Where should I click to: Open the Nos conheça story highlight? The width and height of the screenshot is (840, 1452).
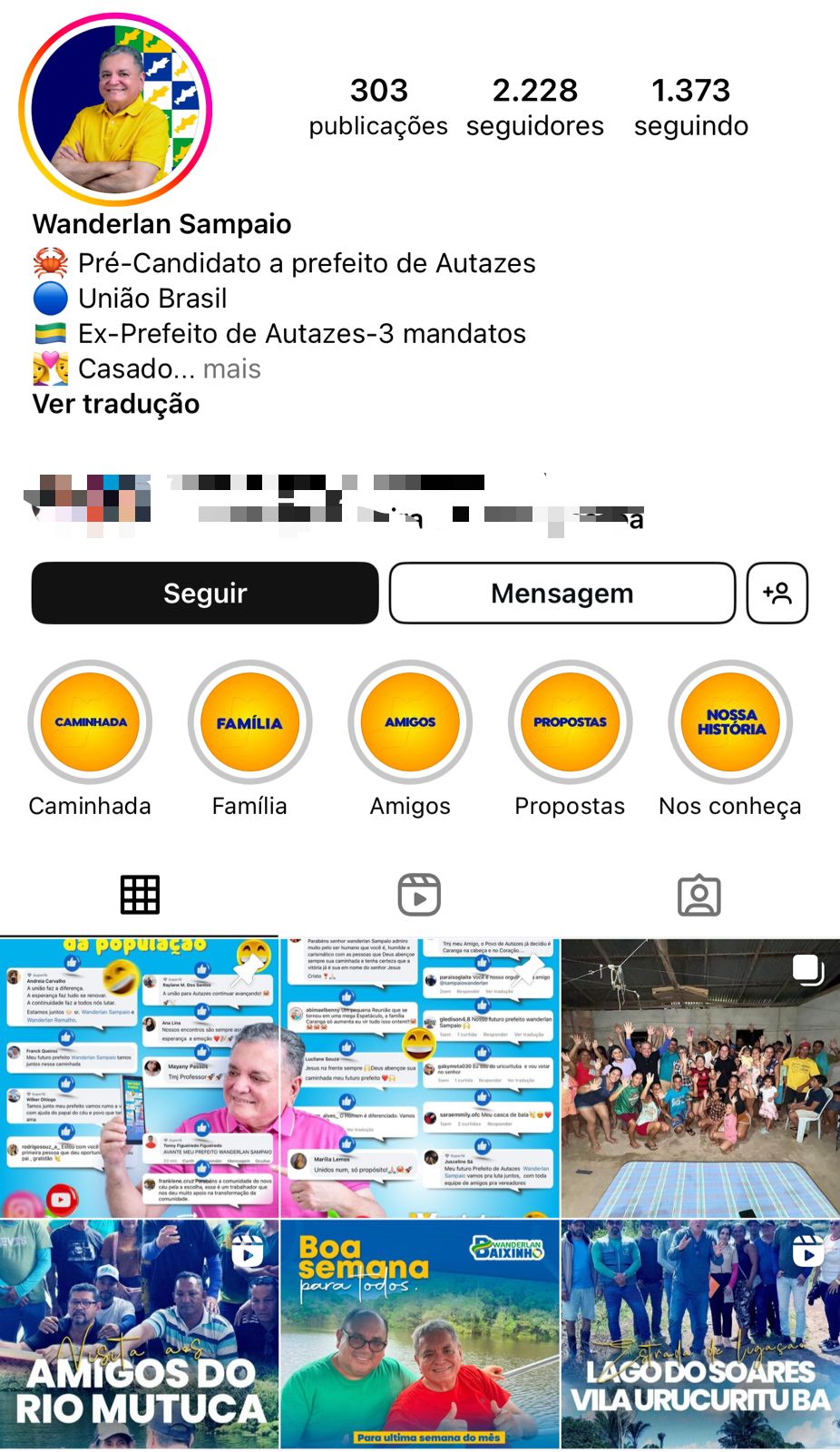click(x=730, y=722)
